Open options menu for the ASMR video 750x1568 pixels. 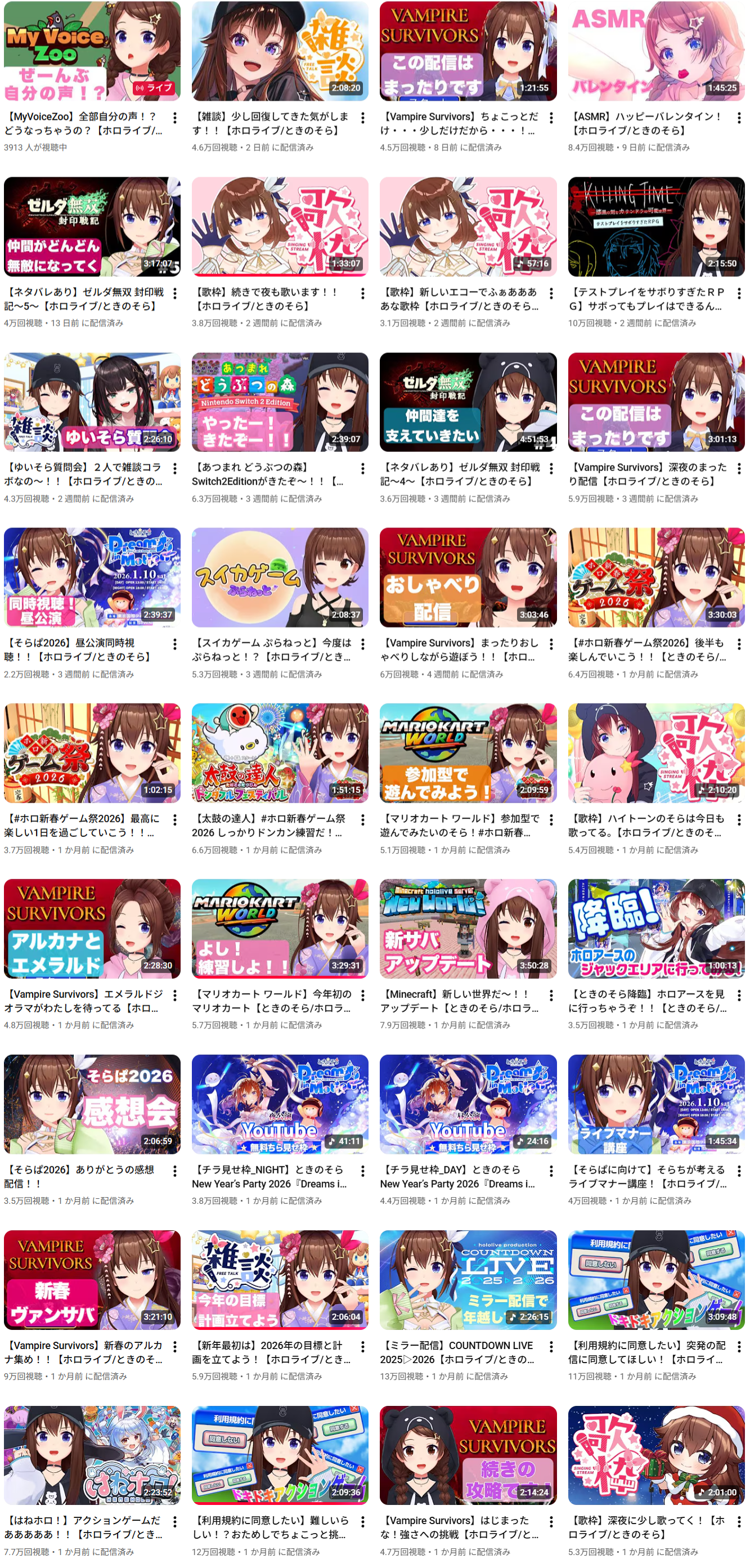coord(738,118)
